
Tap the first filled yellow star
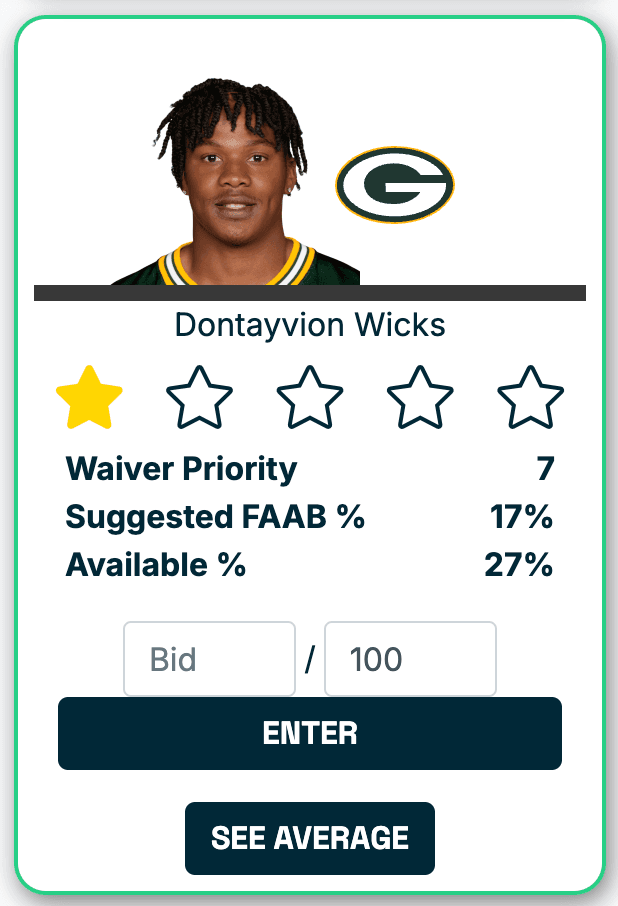(90, 398)
